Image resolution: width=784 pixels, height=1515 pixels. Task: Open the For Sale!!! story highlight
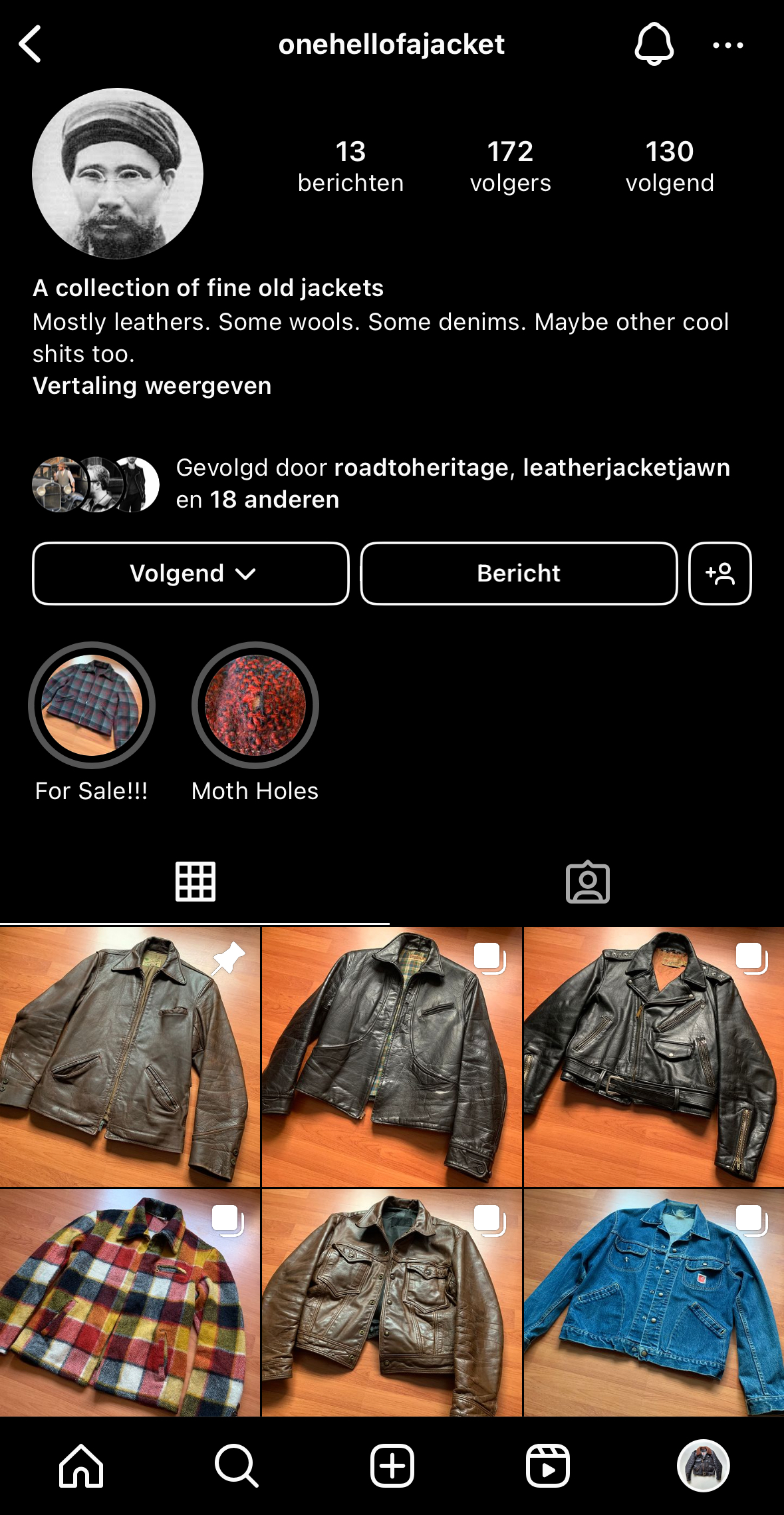(x=92, y=705)
